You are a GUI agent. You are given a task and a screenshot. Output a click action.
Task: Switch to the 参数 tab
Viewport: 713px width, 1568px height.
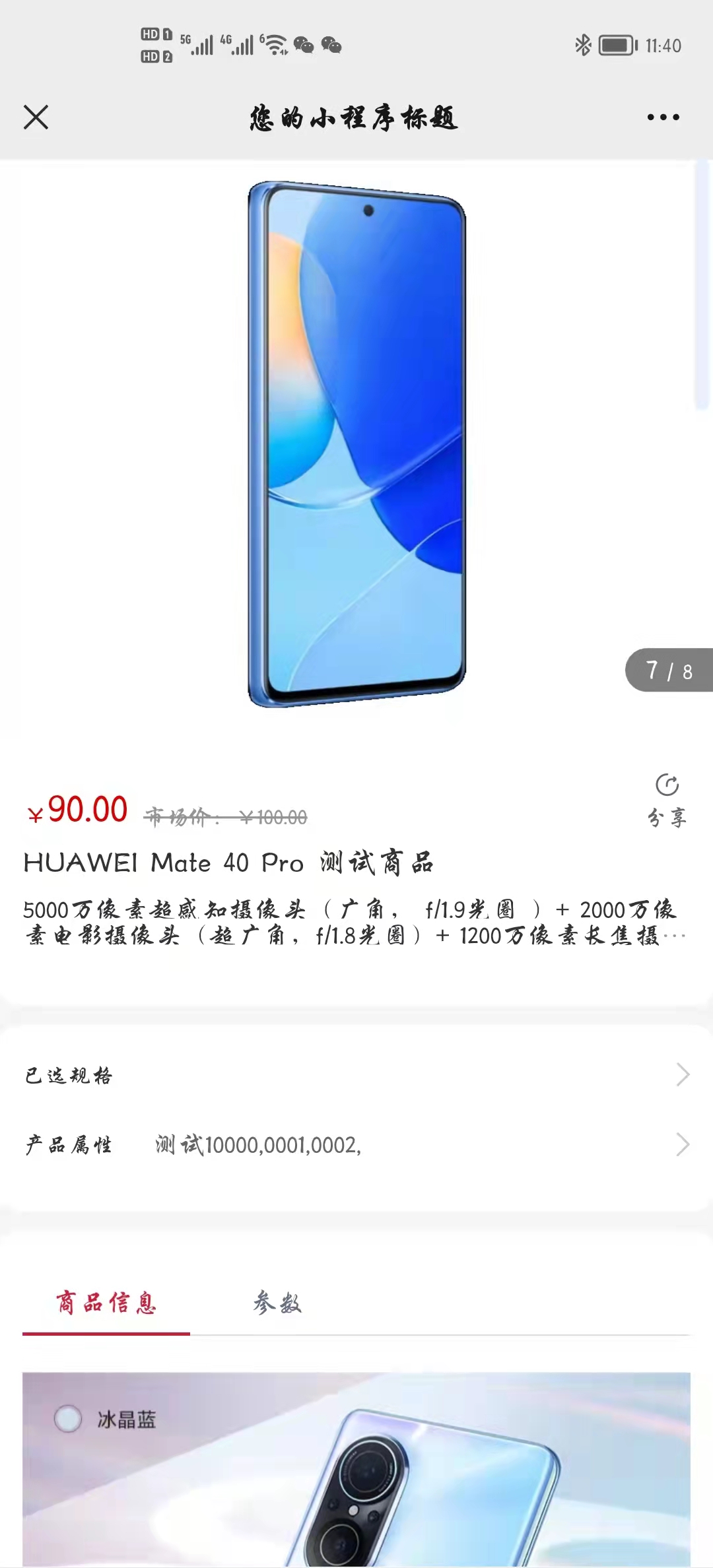277,1303
